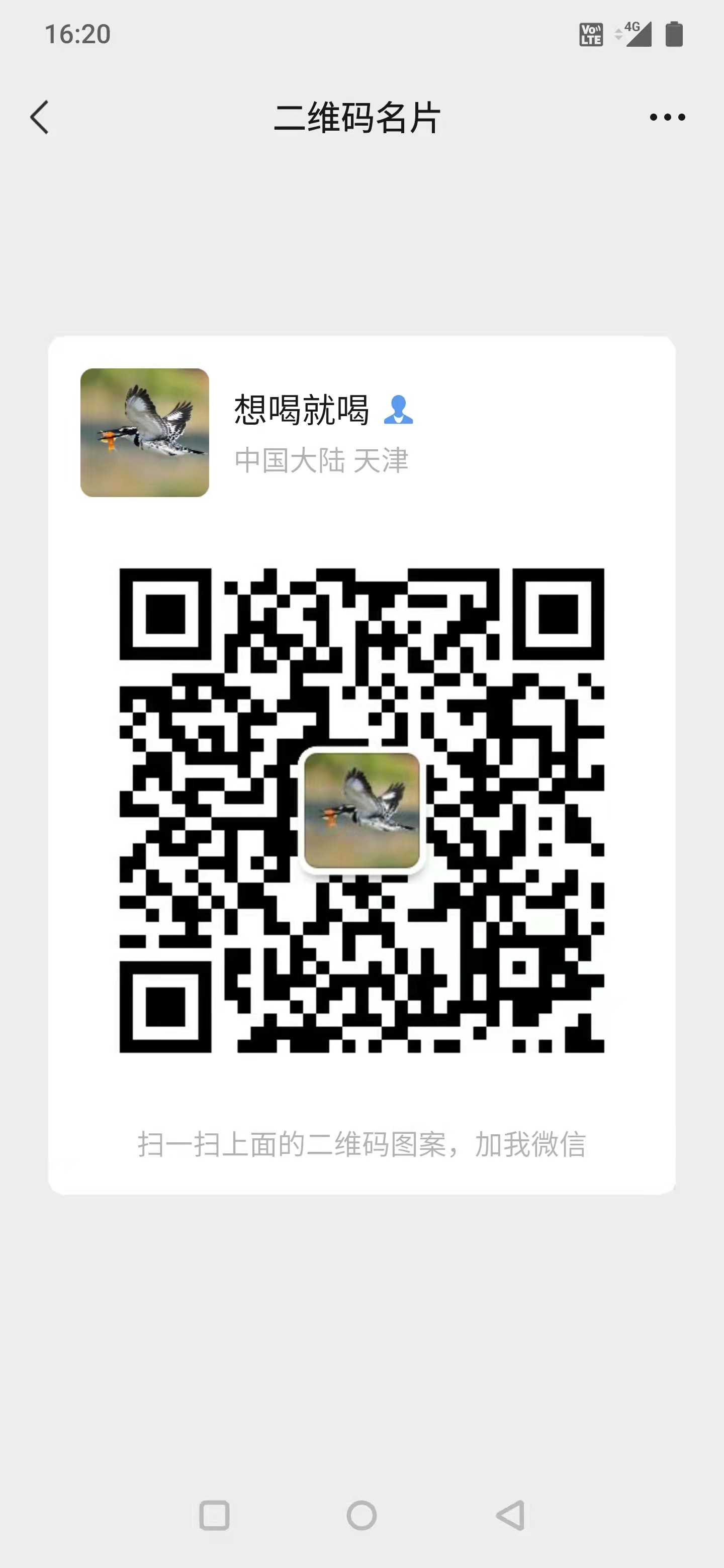This screenshot has height=1568, width=724.
Task: Open the three-dot overflow menu
Action: pyautogui.click(x=667, y=117)
